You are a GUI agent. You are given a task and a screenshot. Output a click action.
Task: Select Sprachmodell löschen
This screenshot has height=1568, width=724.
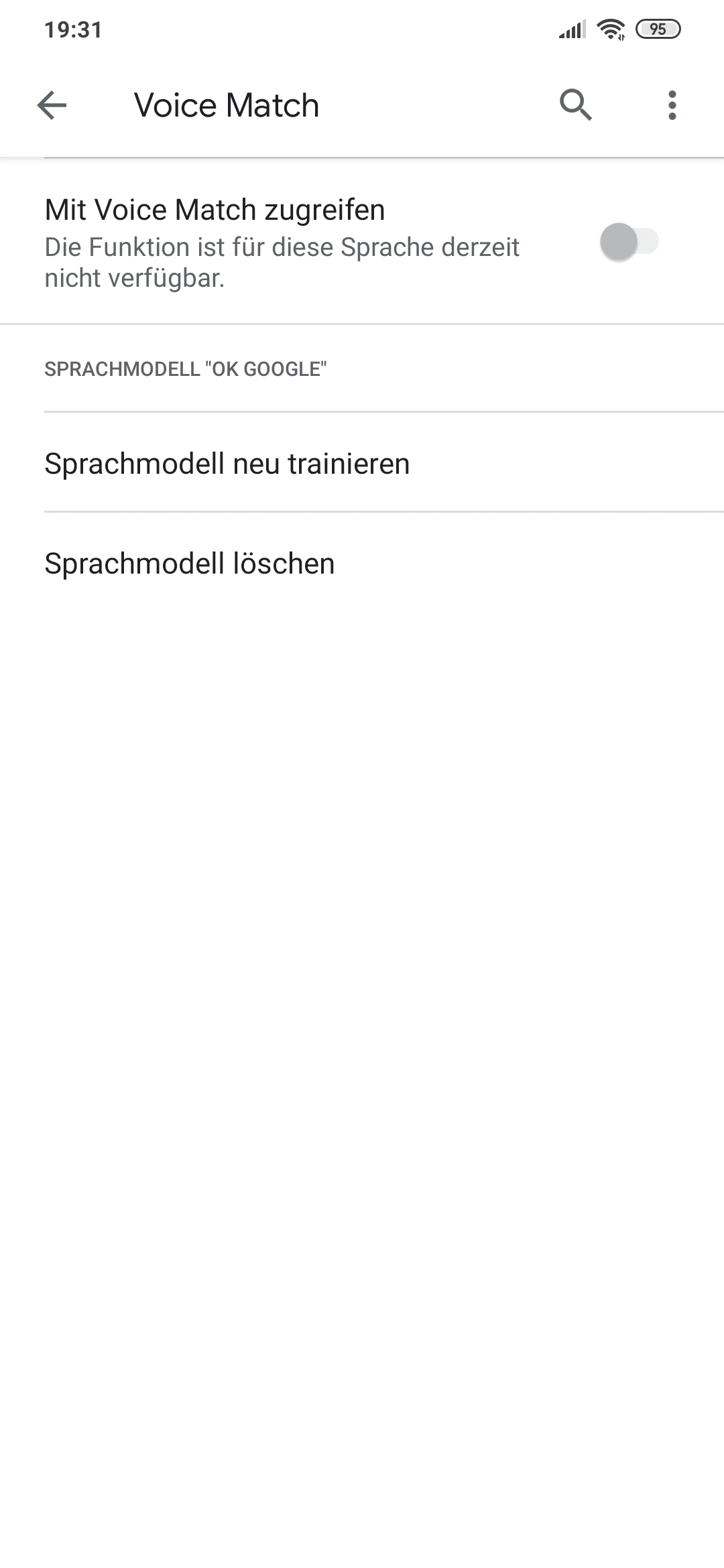pyautogui.click(x=362, y=563)
